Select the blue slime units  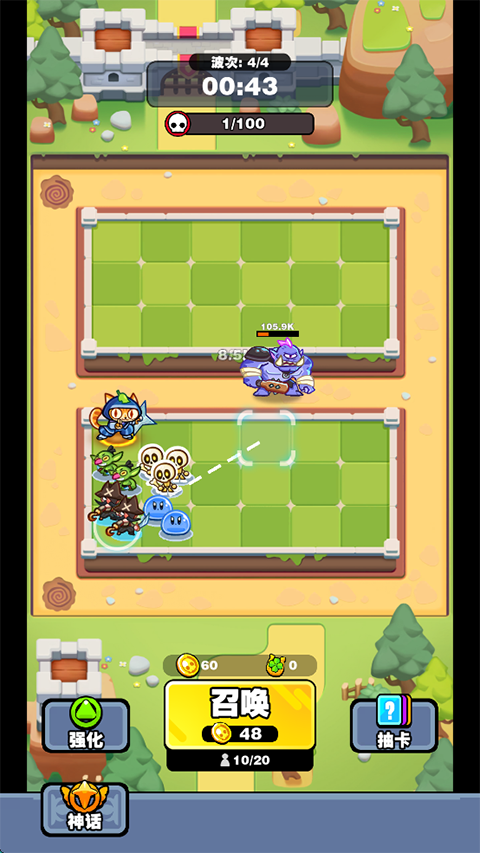point(168,517)
